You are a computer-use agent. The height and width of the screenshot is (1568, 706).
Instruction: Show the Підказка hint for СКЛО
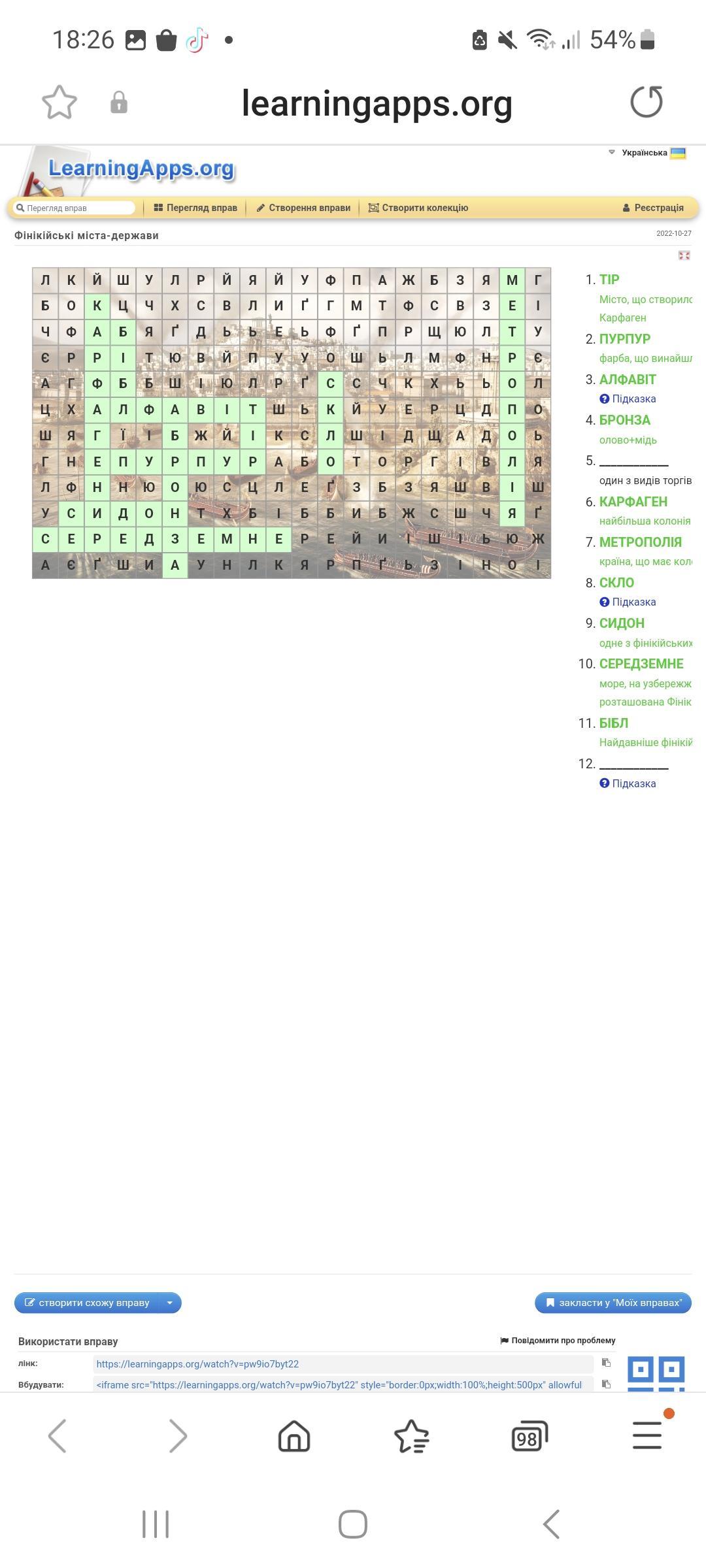(628, 602)
